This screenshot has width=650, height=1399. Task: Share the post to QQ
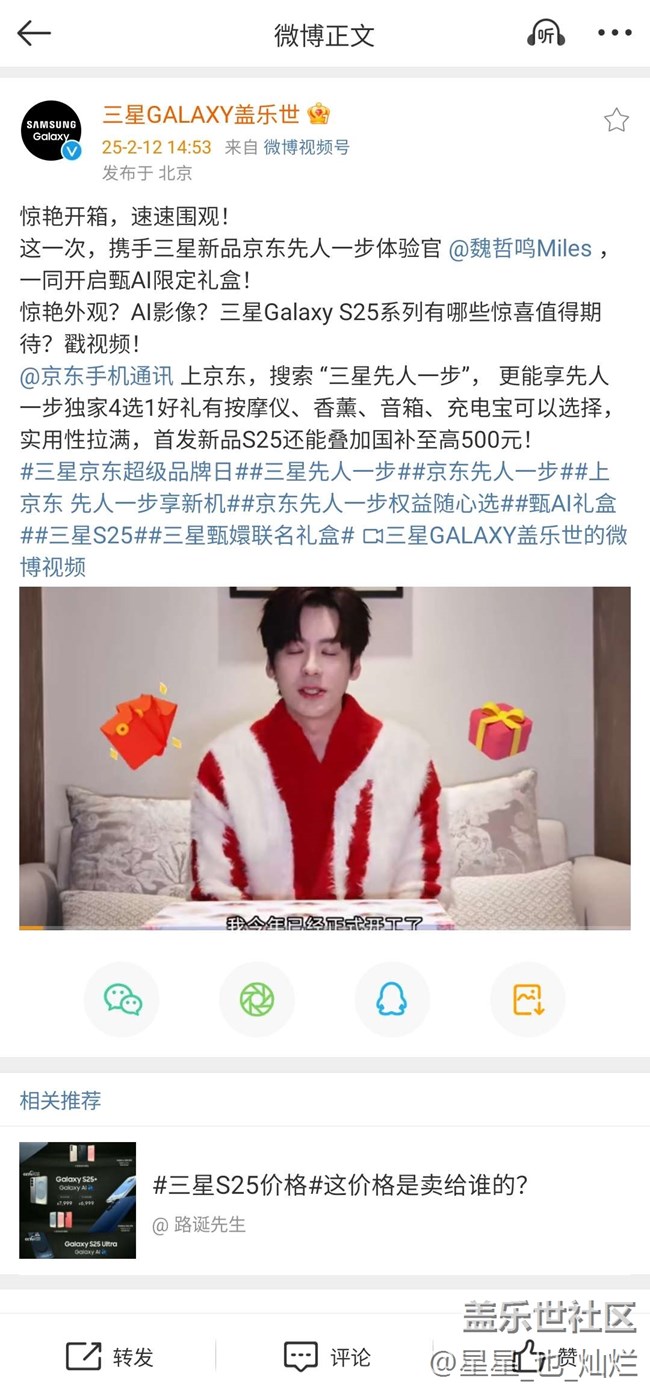392,999
